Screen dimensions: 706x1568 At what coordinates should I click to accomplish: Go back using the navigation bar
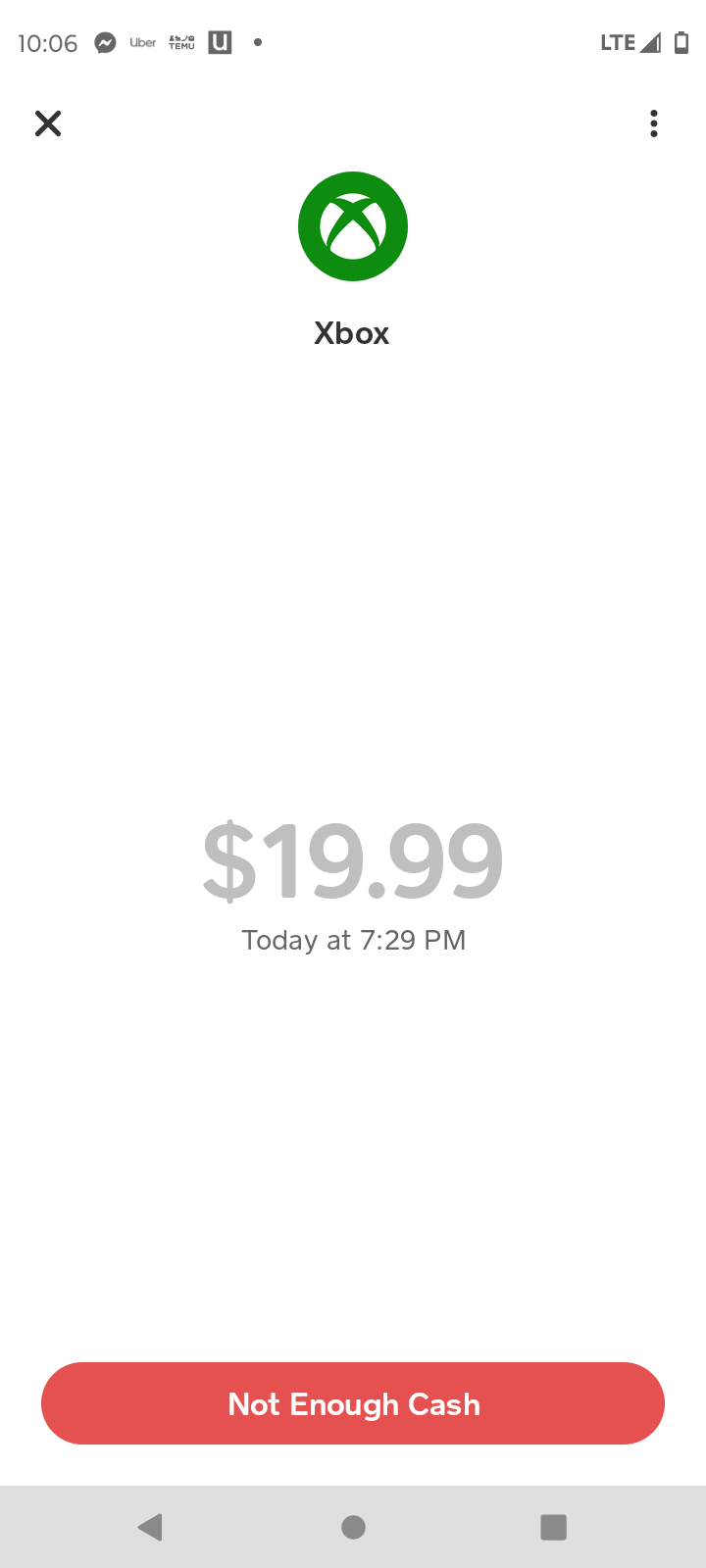click(150, 1527)
